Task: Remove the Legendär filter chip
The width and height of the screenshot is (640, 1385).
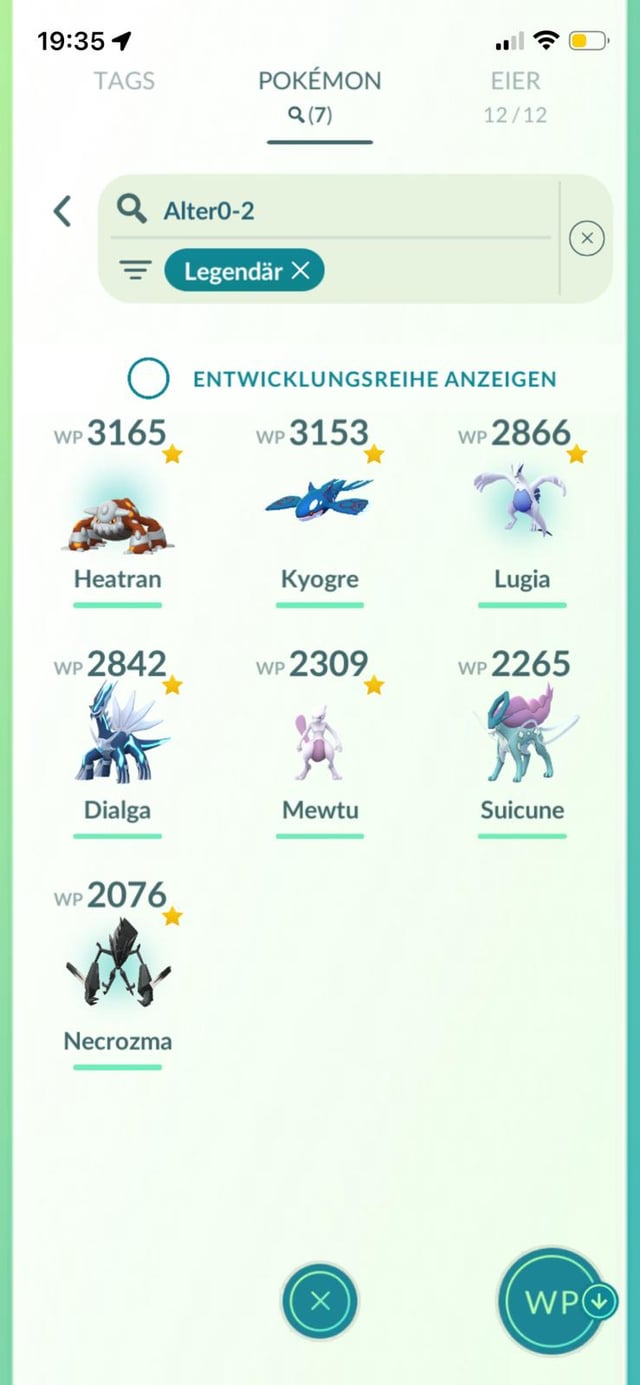Action: pos(301,270)
